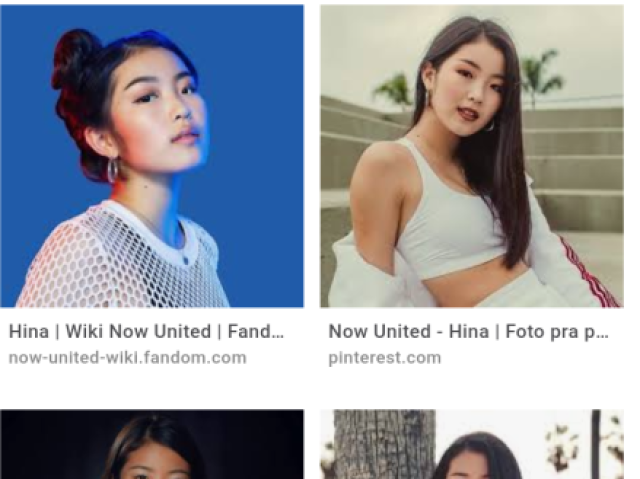Open the partially visible bottom-right image result

coord(471,445)
